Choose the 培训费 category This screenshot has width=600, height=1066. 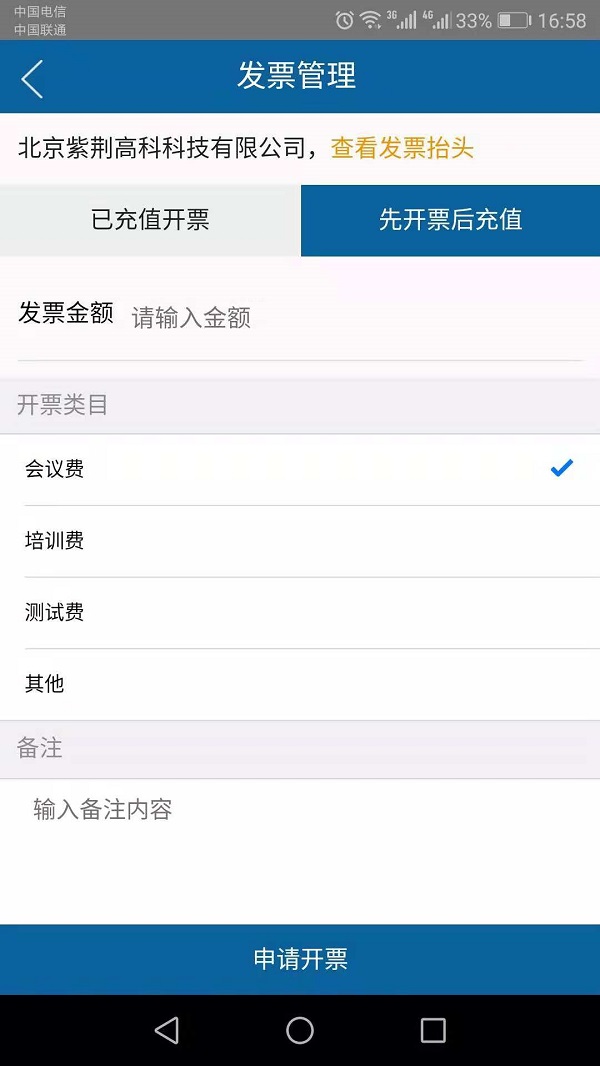300,541
